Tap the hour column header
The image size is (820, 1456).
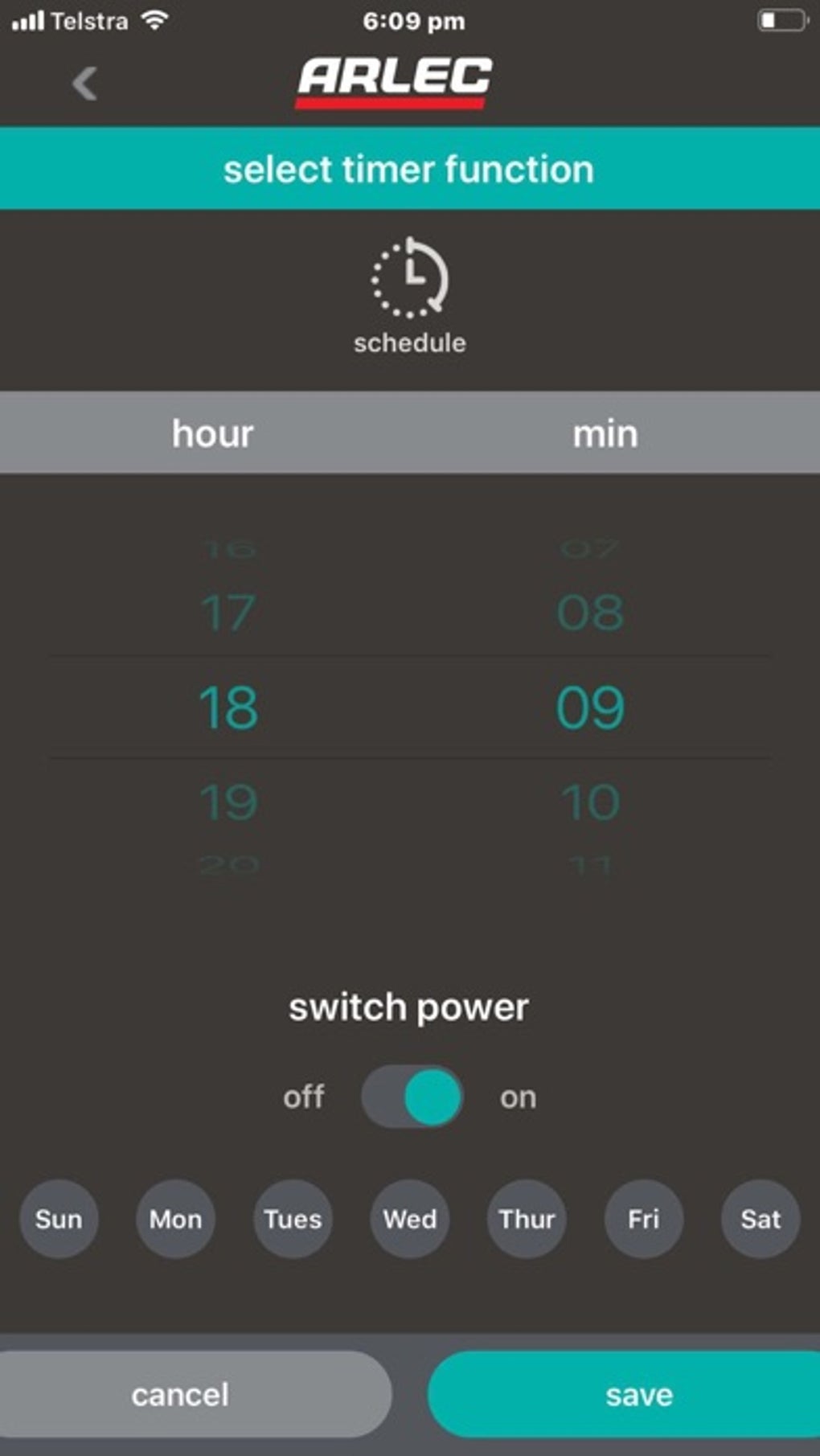click(x=211, y=433)
